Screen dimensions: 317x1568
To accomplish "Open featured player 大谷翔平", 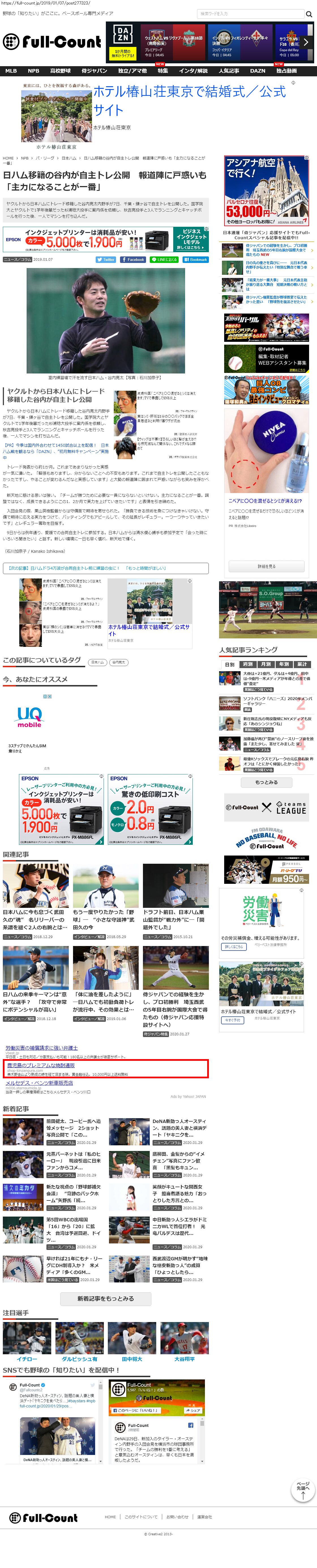I will [x=184, y=1358].
